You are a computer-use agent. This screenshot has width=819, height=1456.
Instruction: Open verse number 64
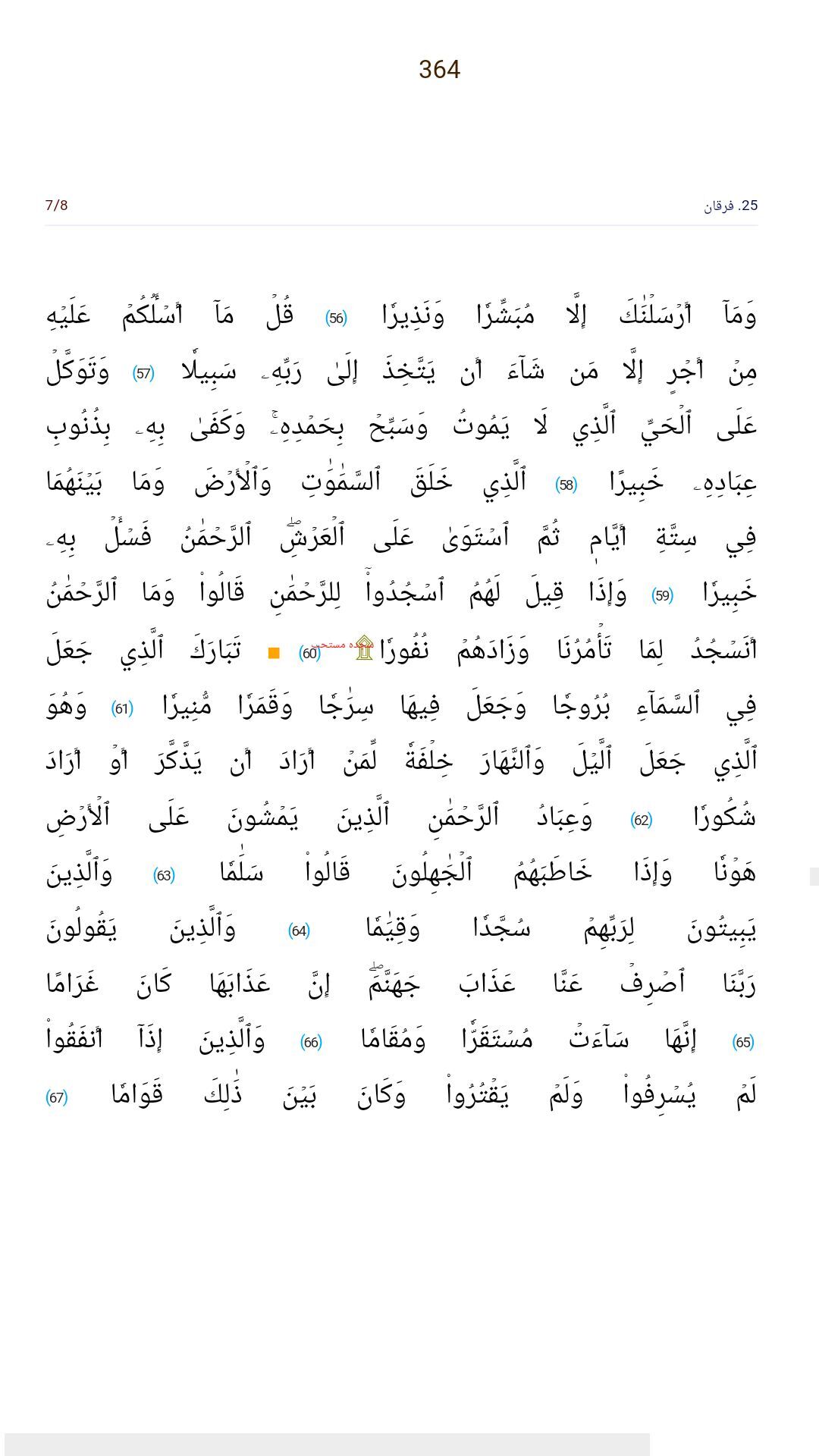300,931
